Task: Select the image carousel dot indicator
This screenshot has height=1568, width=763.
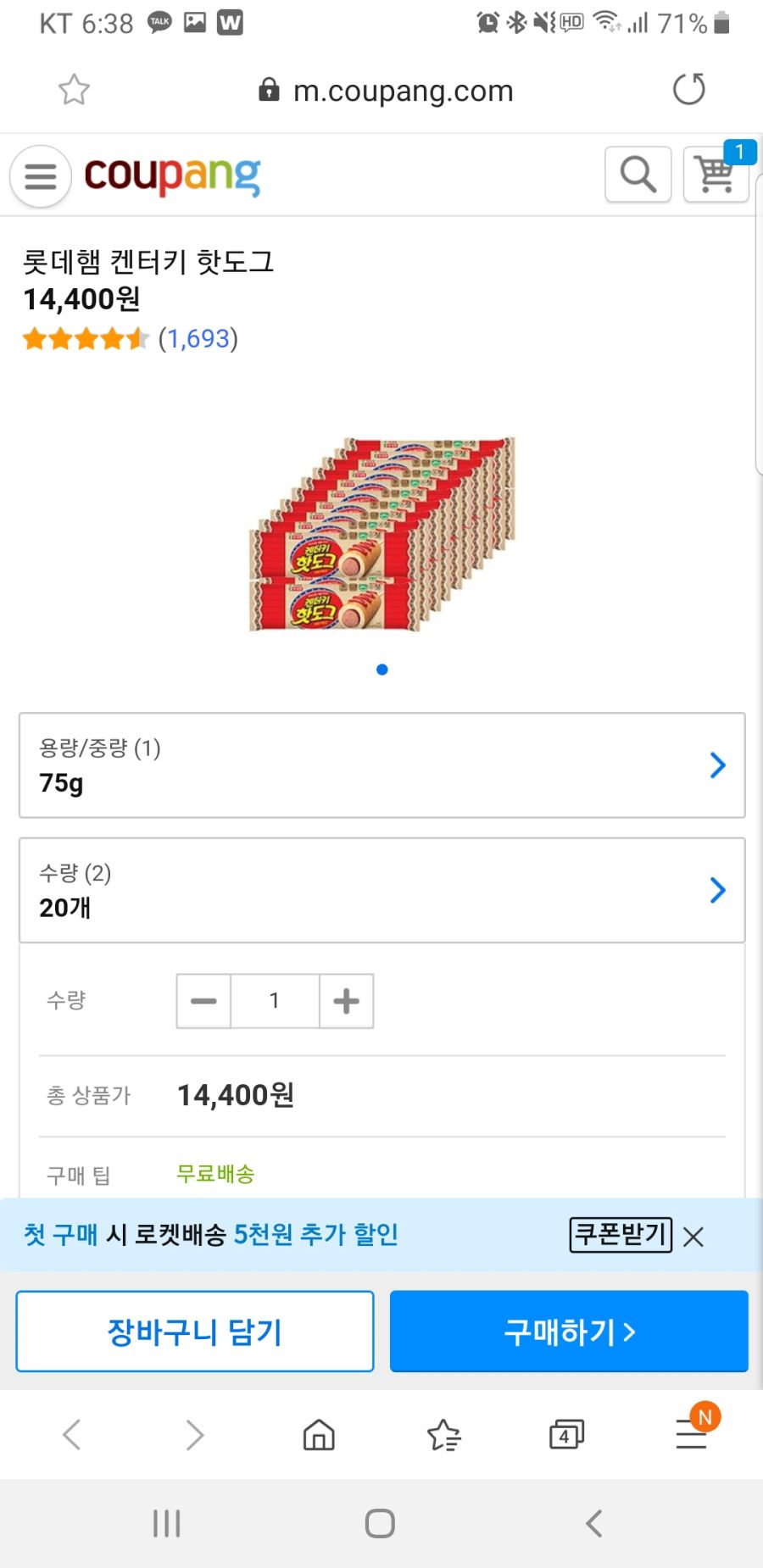Action: (x=381, y=670)
